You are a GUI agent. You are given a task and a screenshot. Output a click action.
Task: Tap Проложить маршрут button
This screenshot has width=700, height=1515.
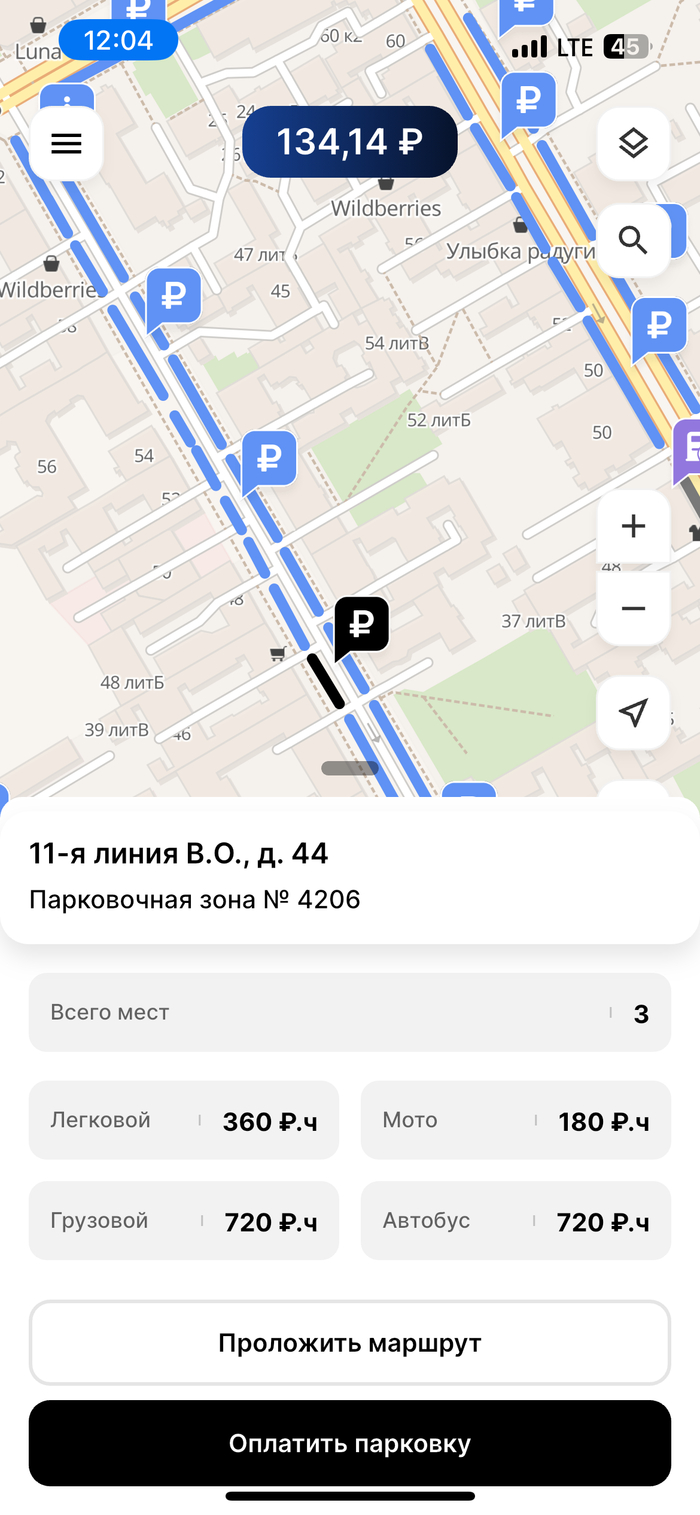point(350,1342)
